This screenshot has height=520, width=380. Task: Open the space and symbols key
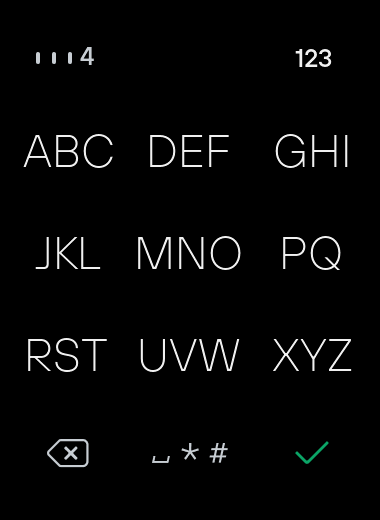190,453
